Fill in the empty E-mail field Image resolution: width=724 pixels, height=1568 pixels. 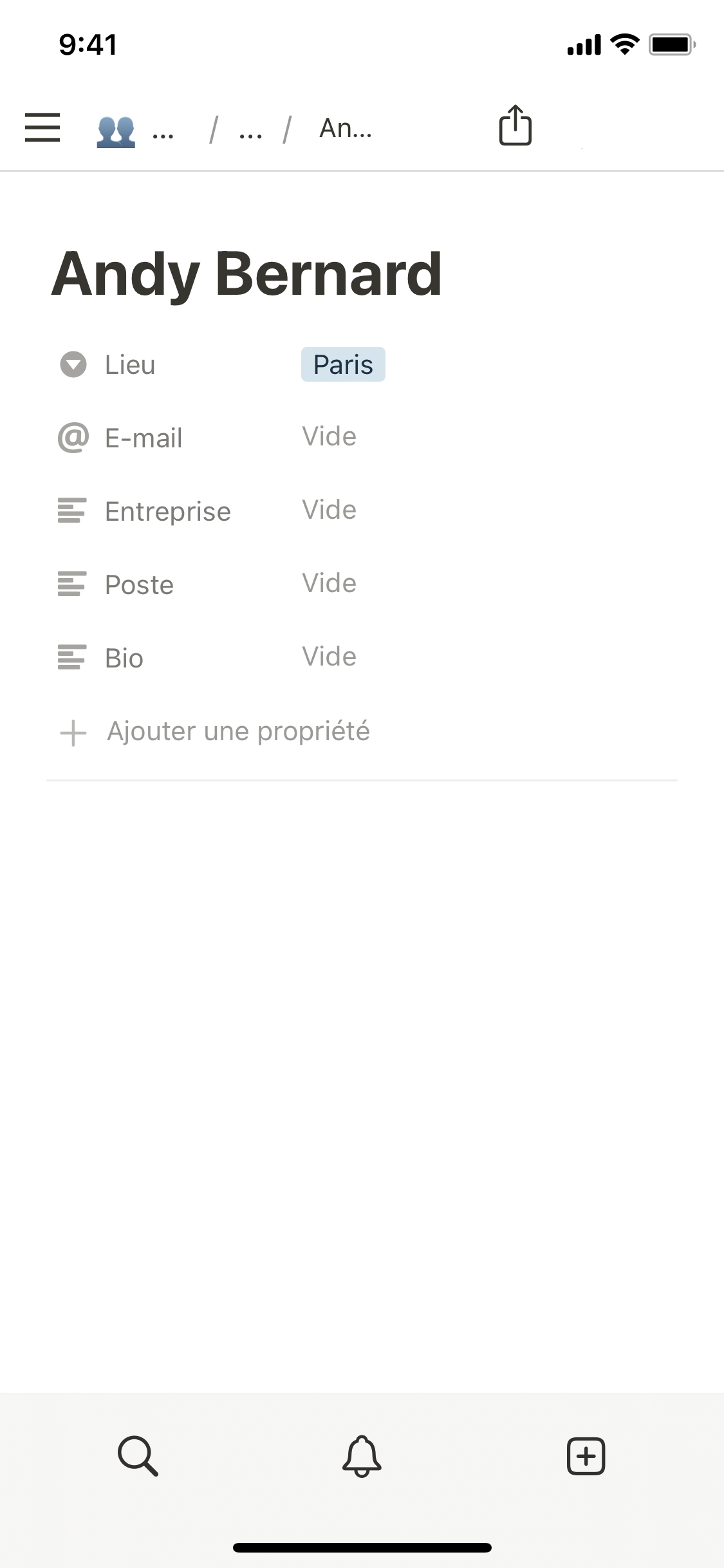[x=330, y=437]
